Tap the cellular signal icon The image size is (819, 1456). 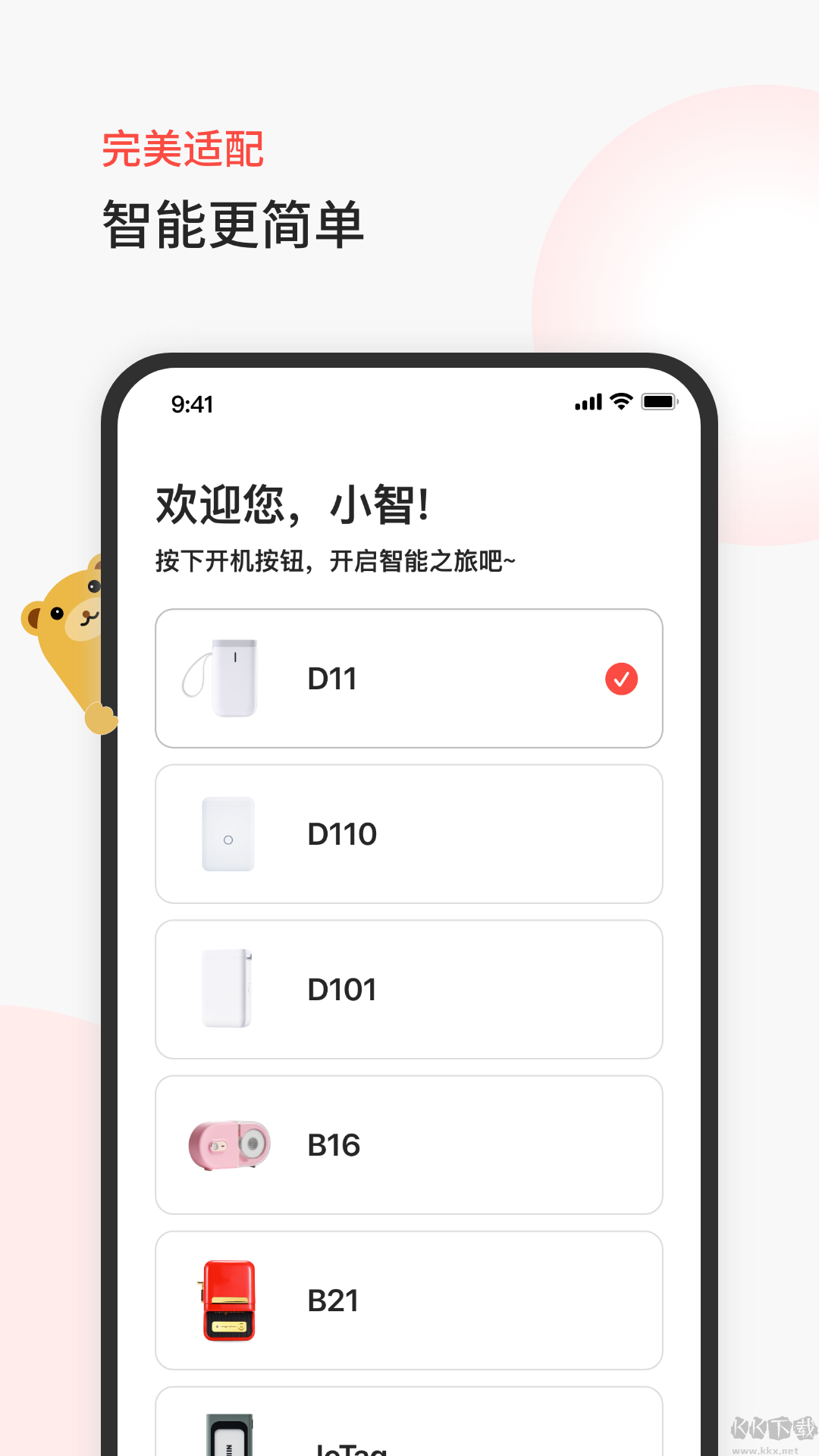tap(588, 402)
